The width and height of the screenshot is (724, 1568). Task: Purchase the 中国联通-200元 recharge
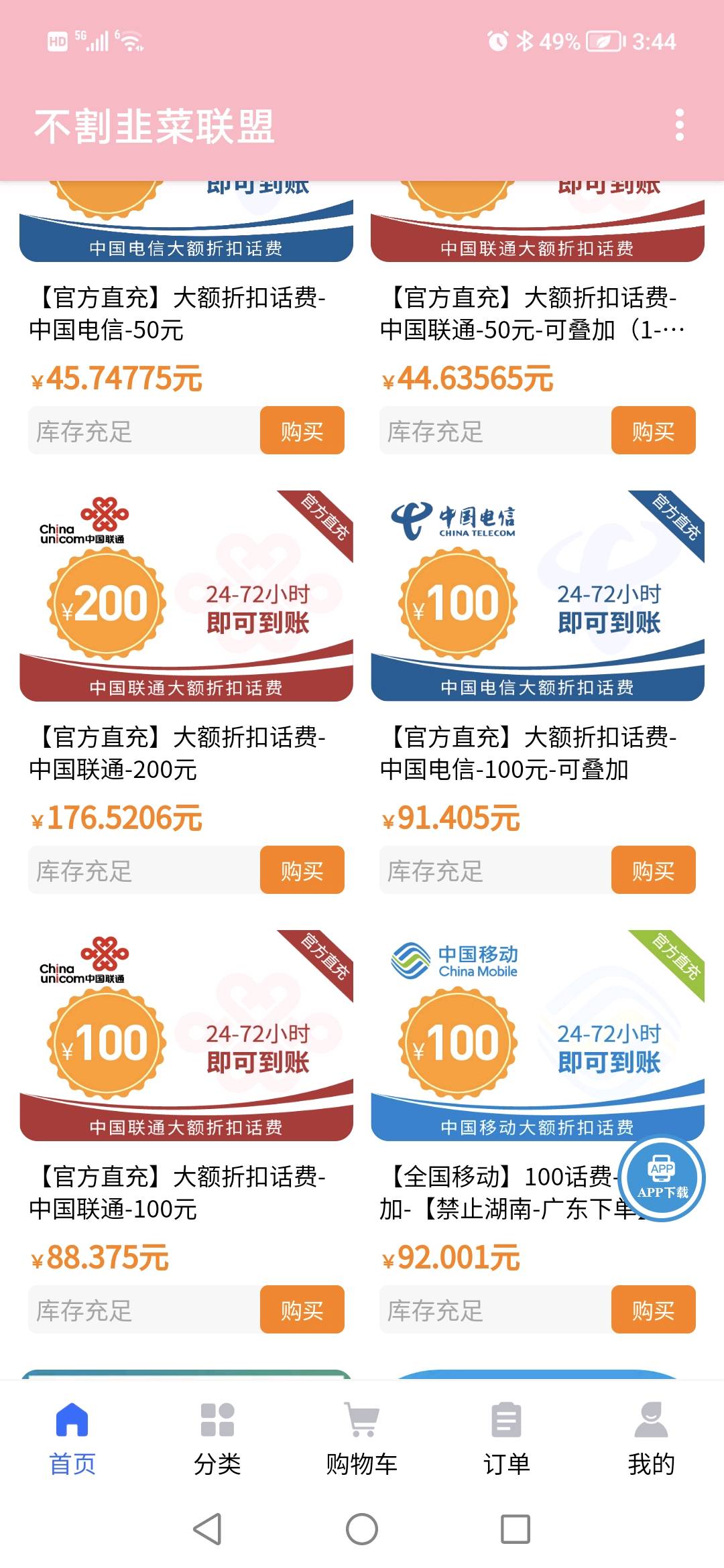click(302, 870)
